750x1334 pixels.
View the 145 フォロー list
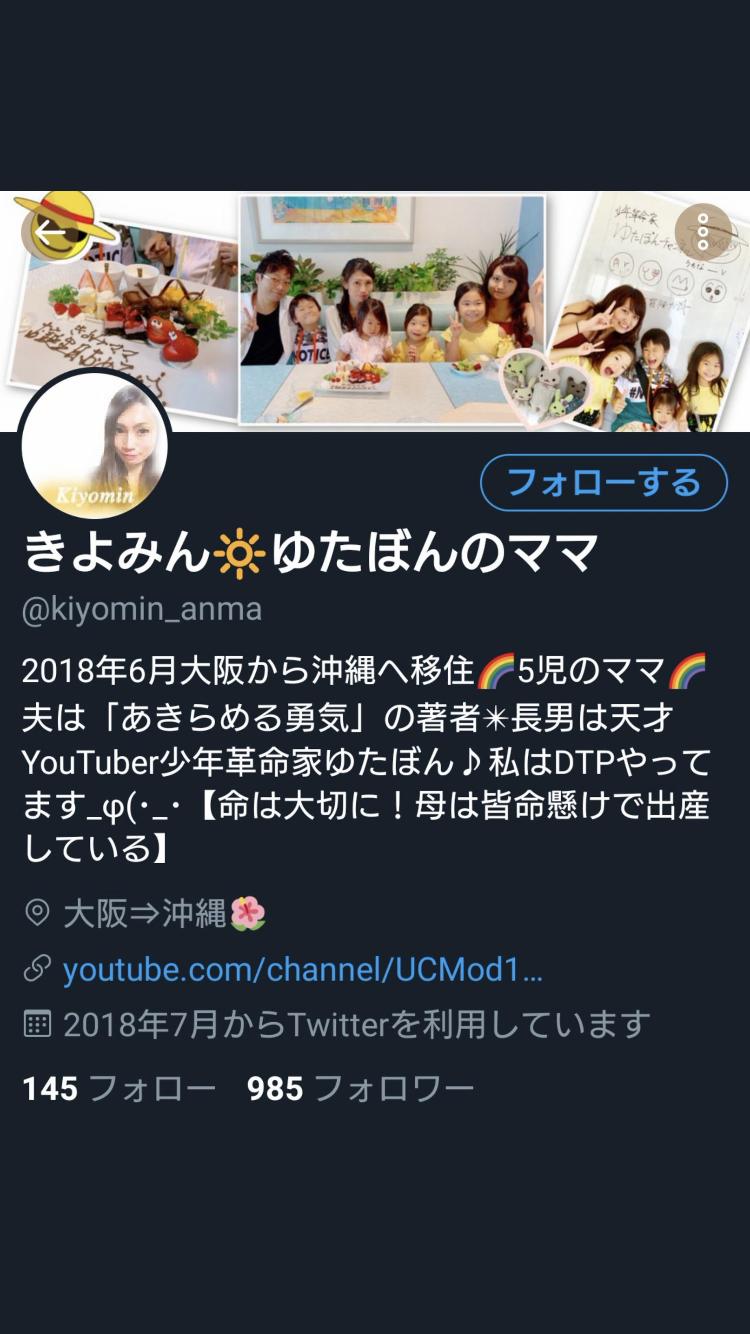click(x=119, y=1088)
